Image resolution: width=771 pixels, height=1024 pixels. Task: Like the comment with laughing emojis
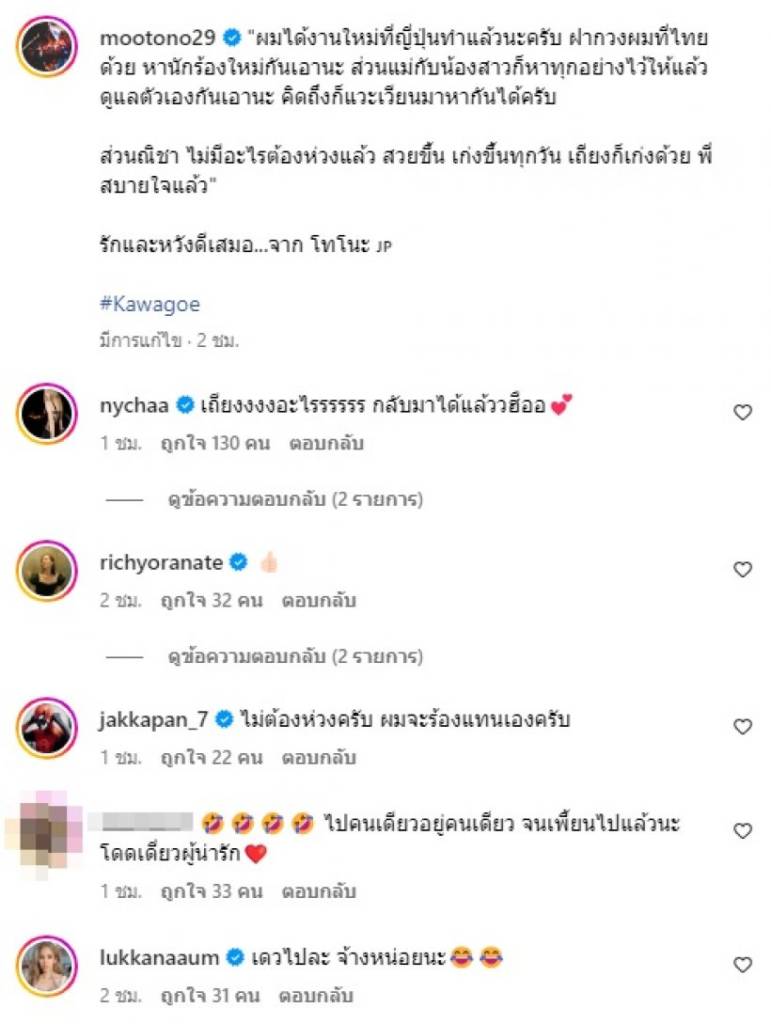coord(743,831)
